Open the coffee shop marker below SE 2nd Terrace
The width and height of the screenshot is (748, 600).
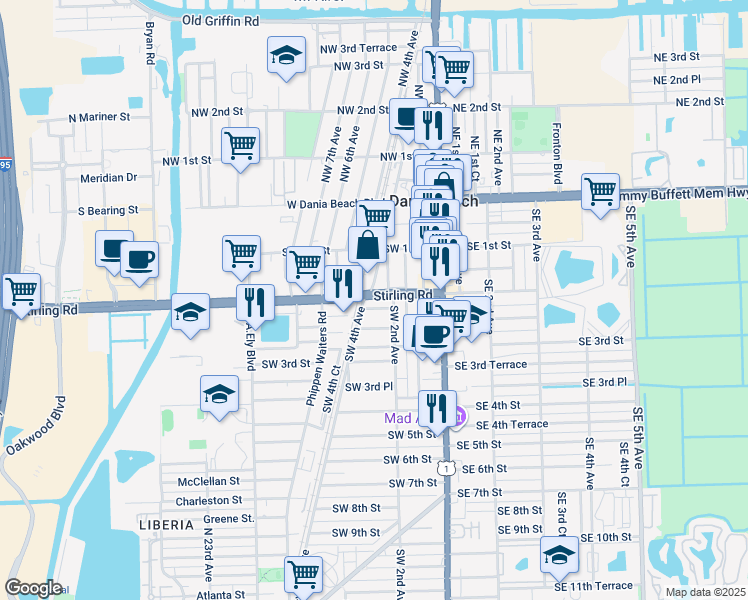point(435,335)
